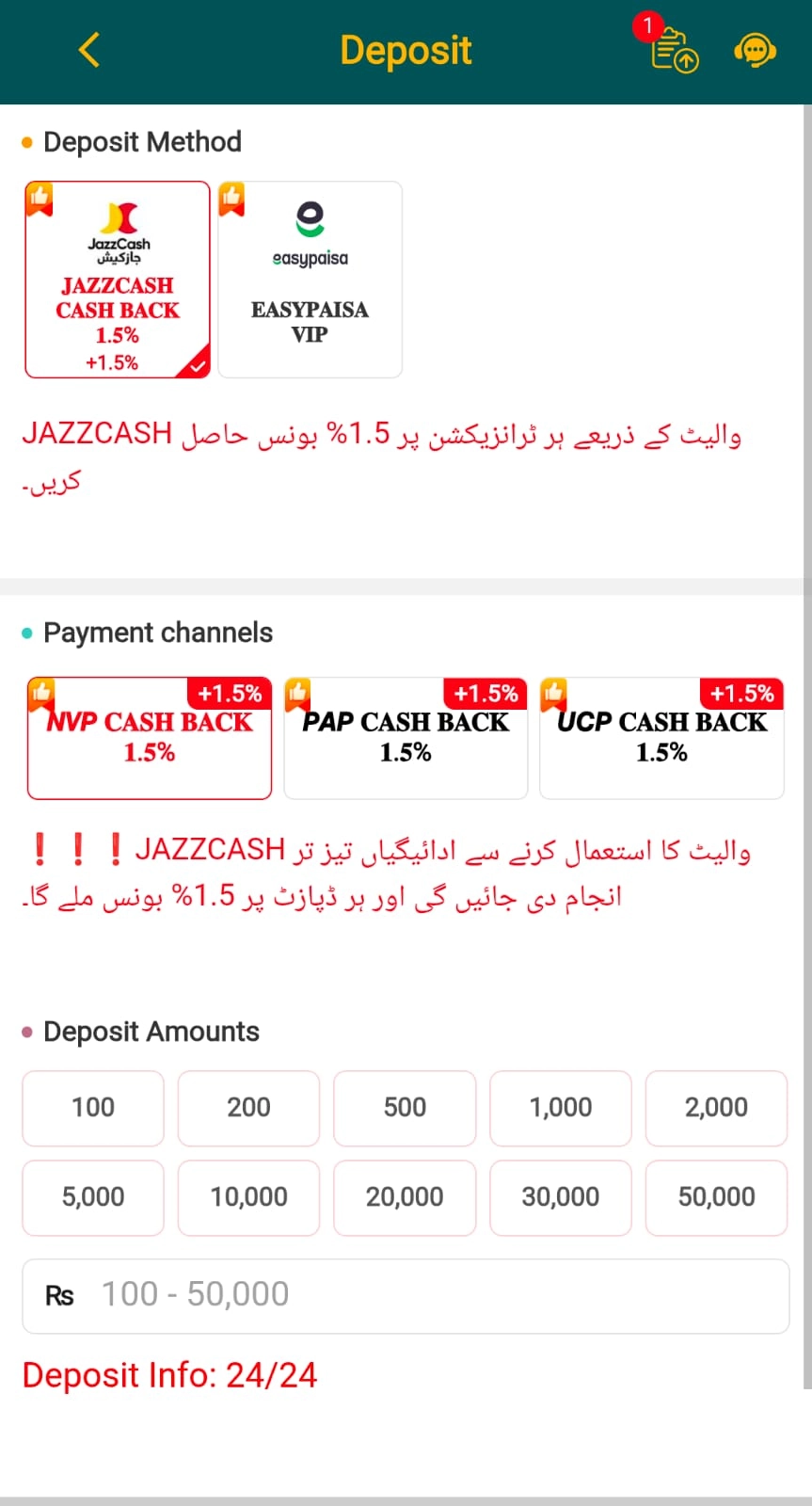Go back from Deposit screen
Screen dimensions: 812x1506
89,50
